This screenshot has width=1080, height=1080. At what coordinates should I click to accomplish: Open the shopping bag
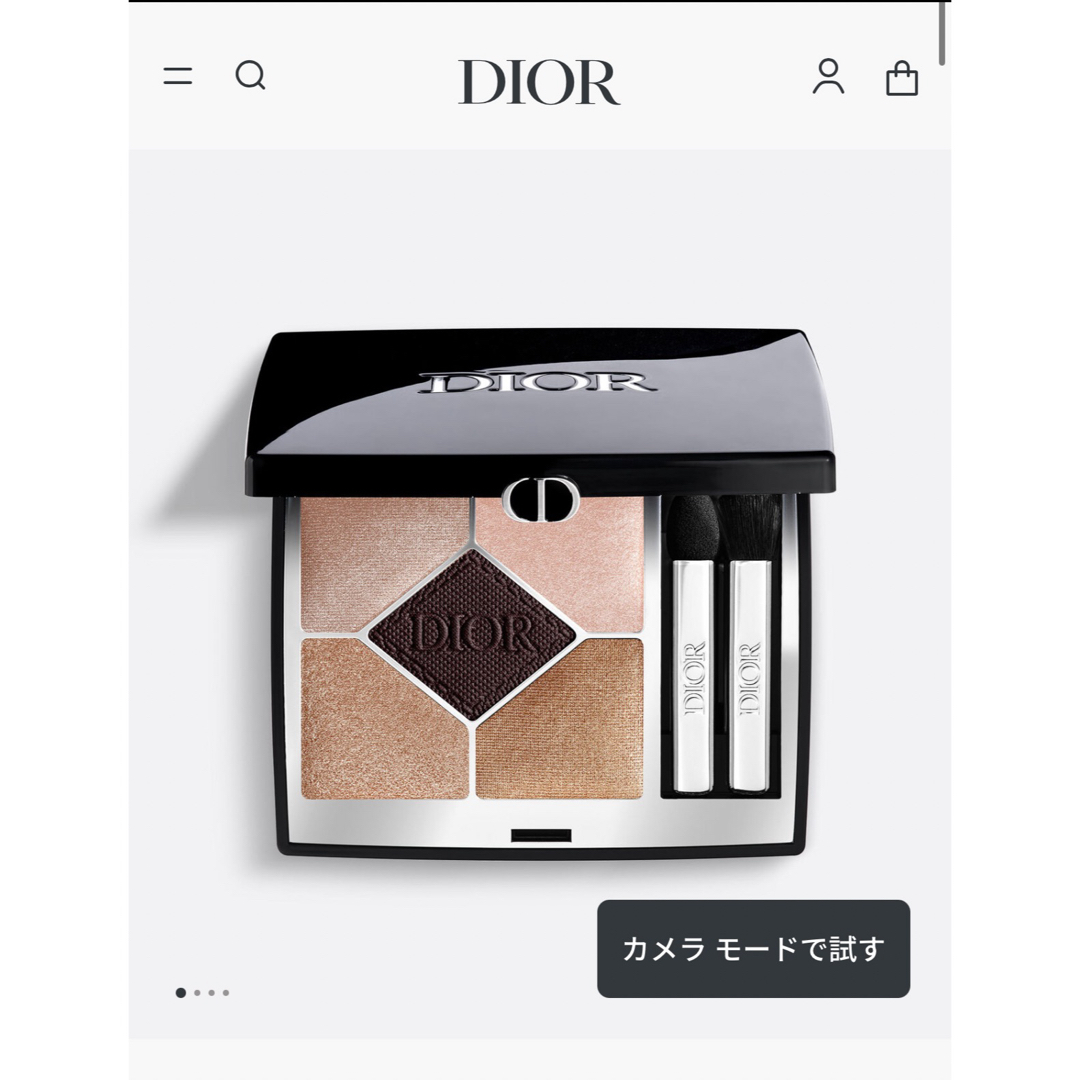[902, 78]
